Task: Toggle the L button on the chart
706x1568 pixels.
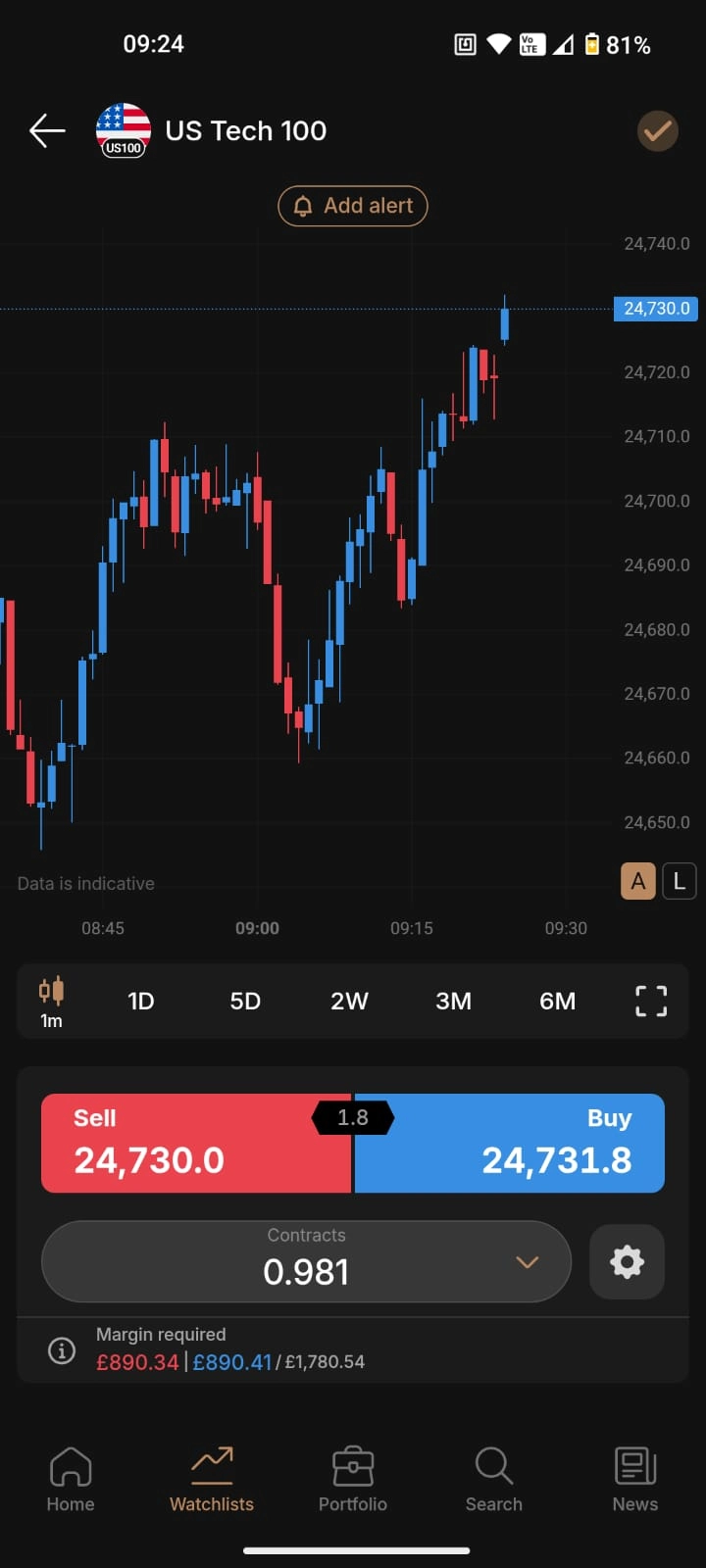Action: [679, 881]
